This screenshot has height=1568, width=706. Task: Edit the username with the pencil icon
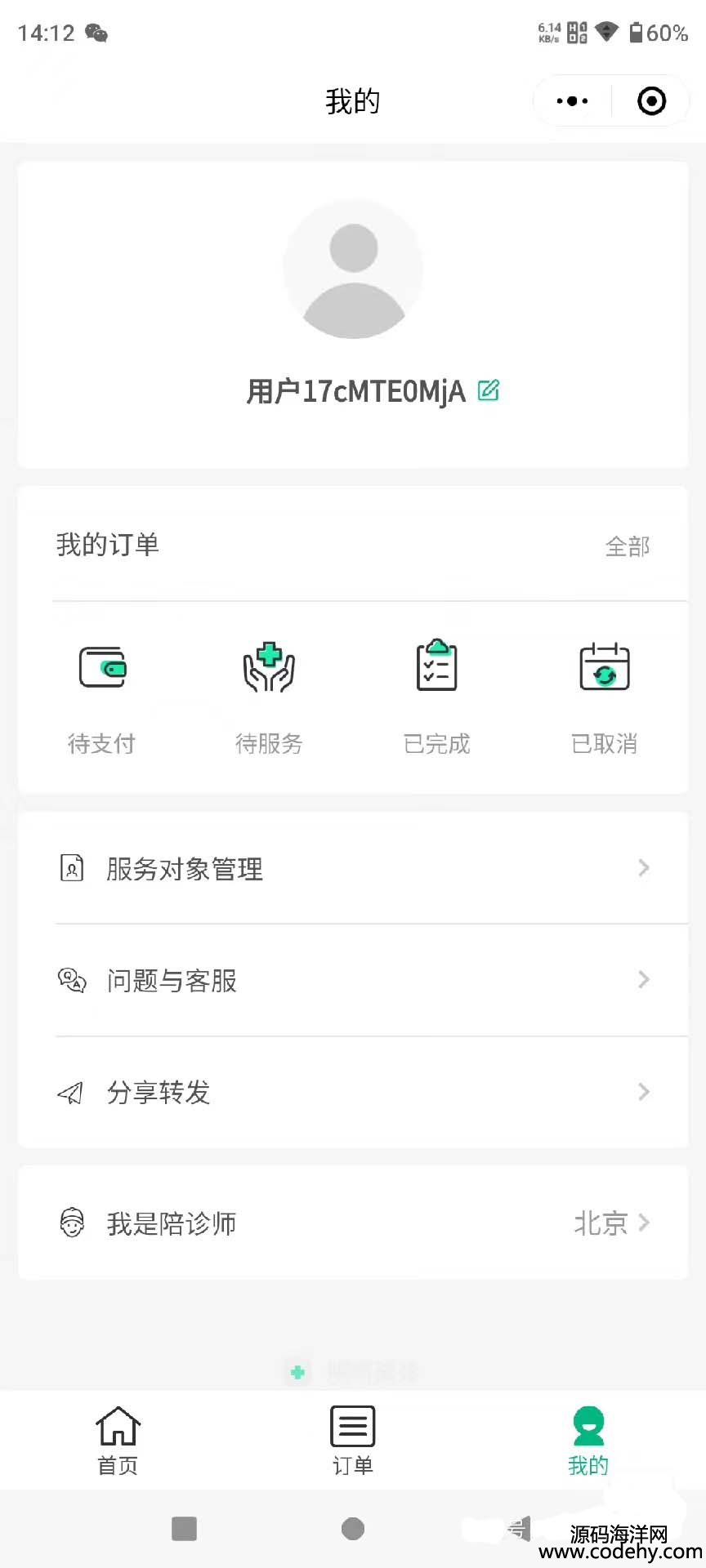[x=488, y=390]
